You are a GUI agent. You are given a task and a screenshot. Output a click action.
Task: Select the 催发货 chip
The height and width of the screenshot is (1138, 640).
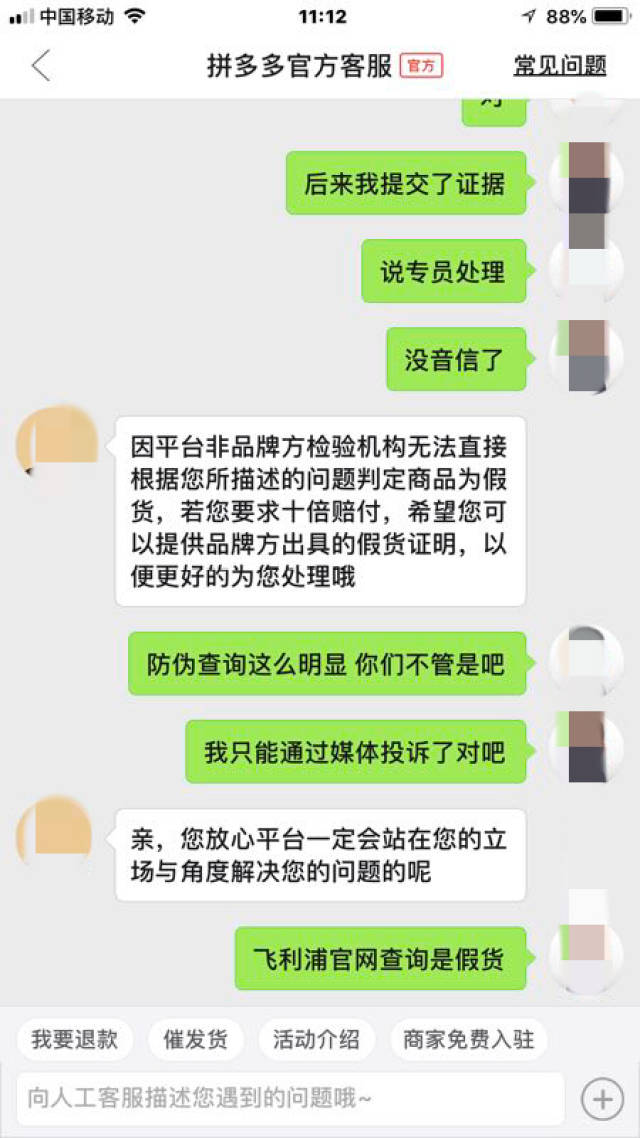coord(196,1039)
